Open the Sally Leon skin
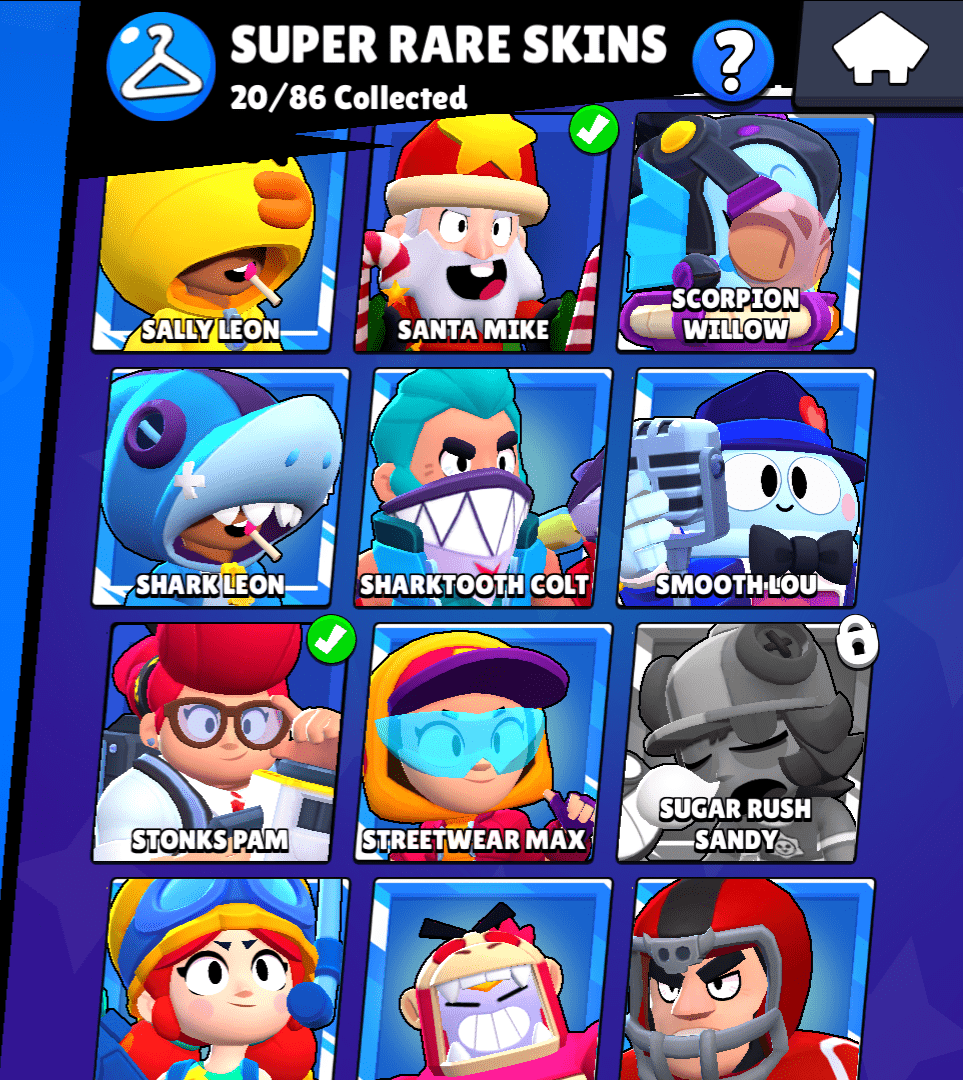Image resolution: width=963 pixels, height=1080 pixels. point(215,250)
